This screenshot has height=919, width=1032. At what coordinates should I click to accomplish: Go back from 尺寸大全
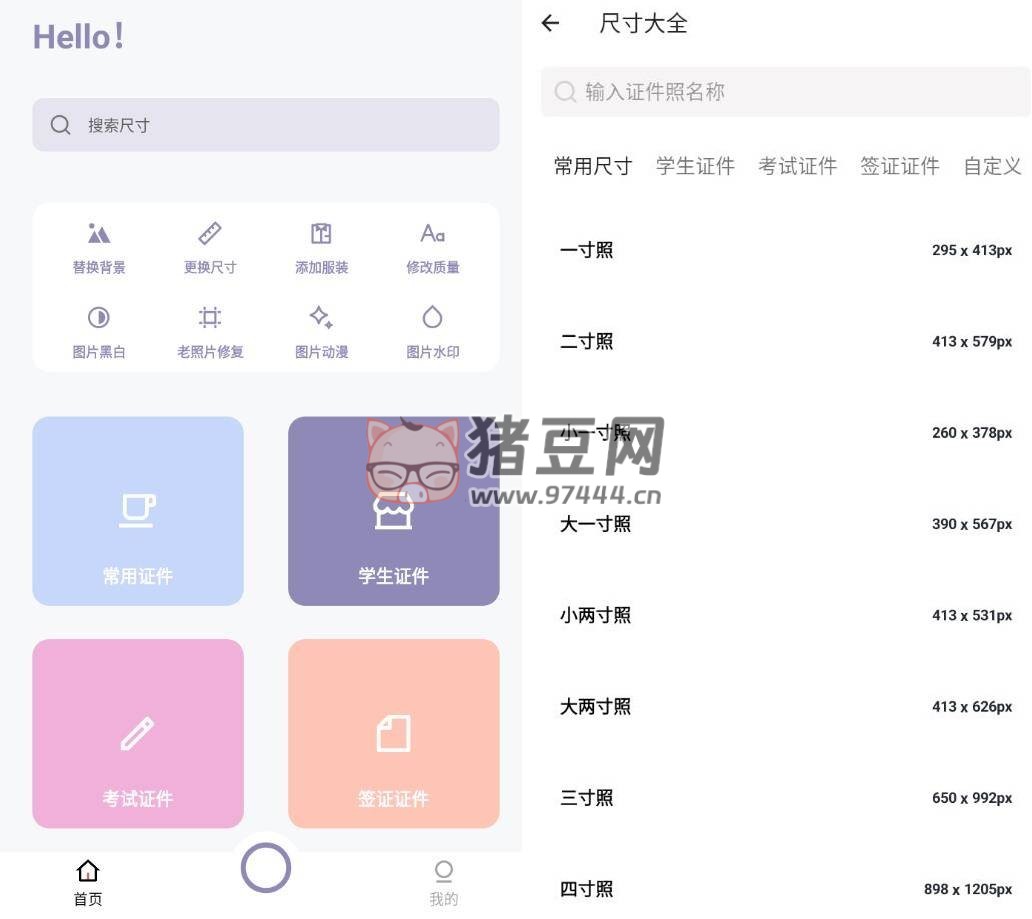(x=550, y=23)
